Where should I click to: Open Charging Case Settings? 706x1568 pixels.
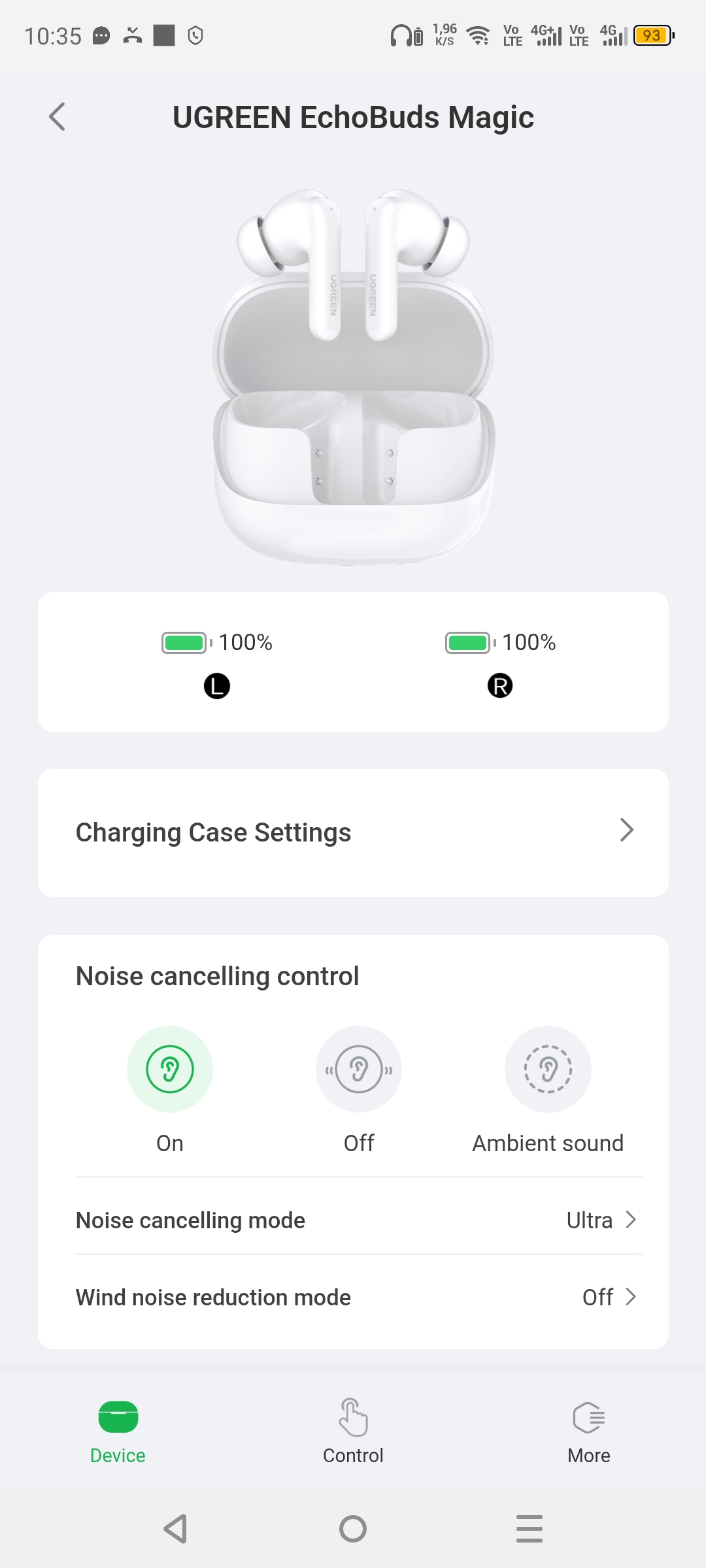353,832
